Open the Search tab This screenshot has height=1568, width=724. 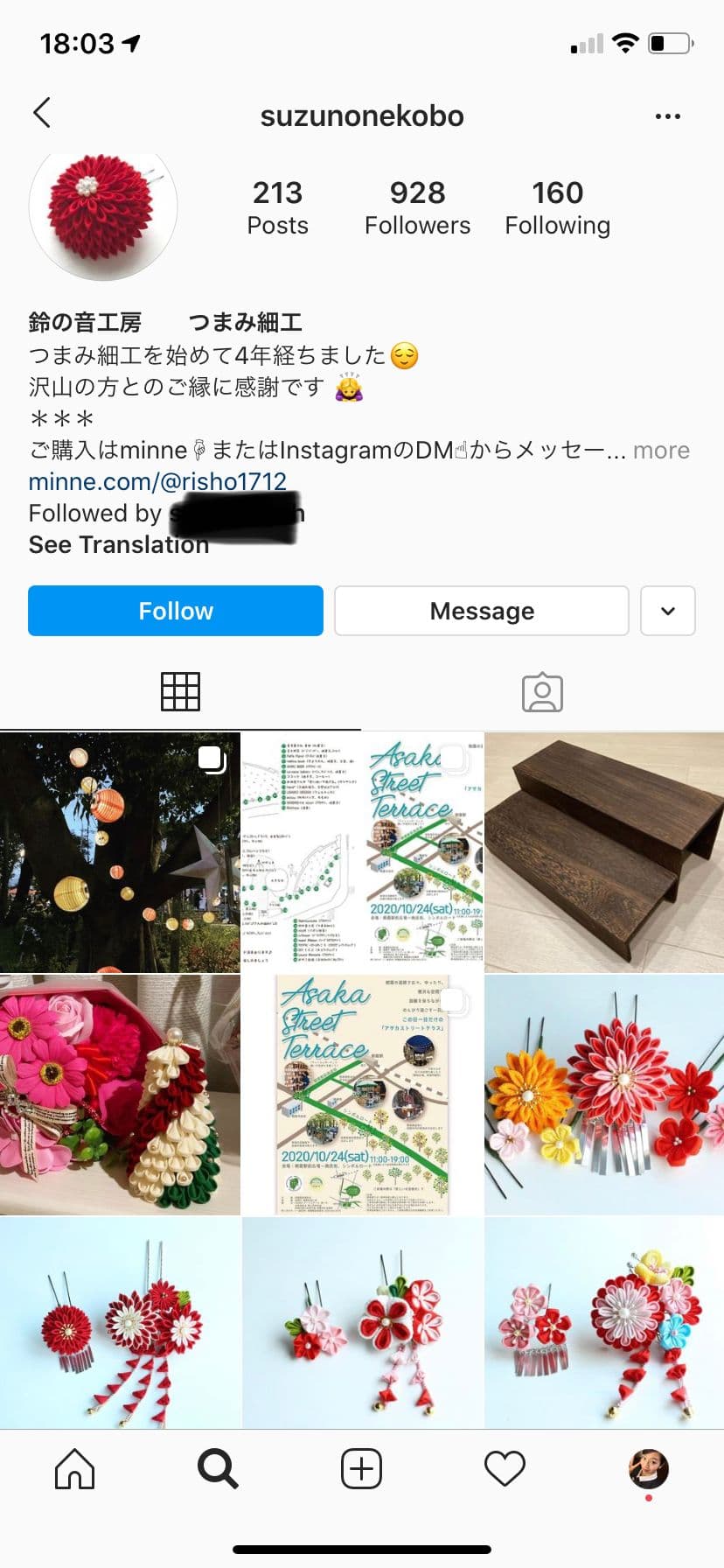[217, 1468]
